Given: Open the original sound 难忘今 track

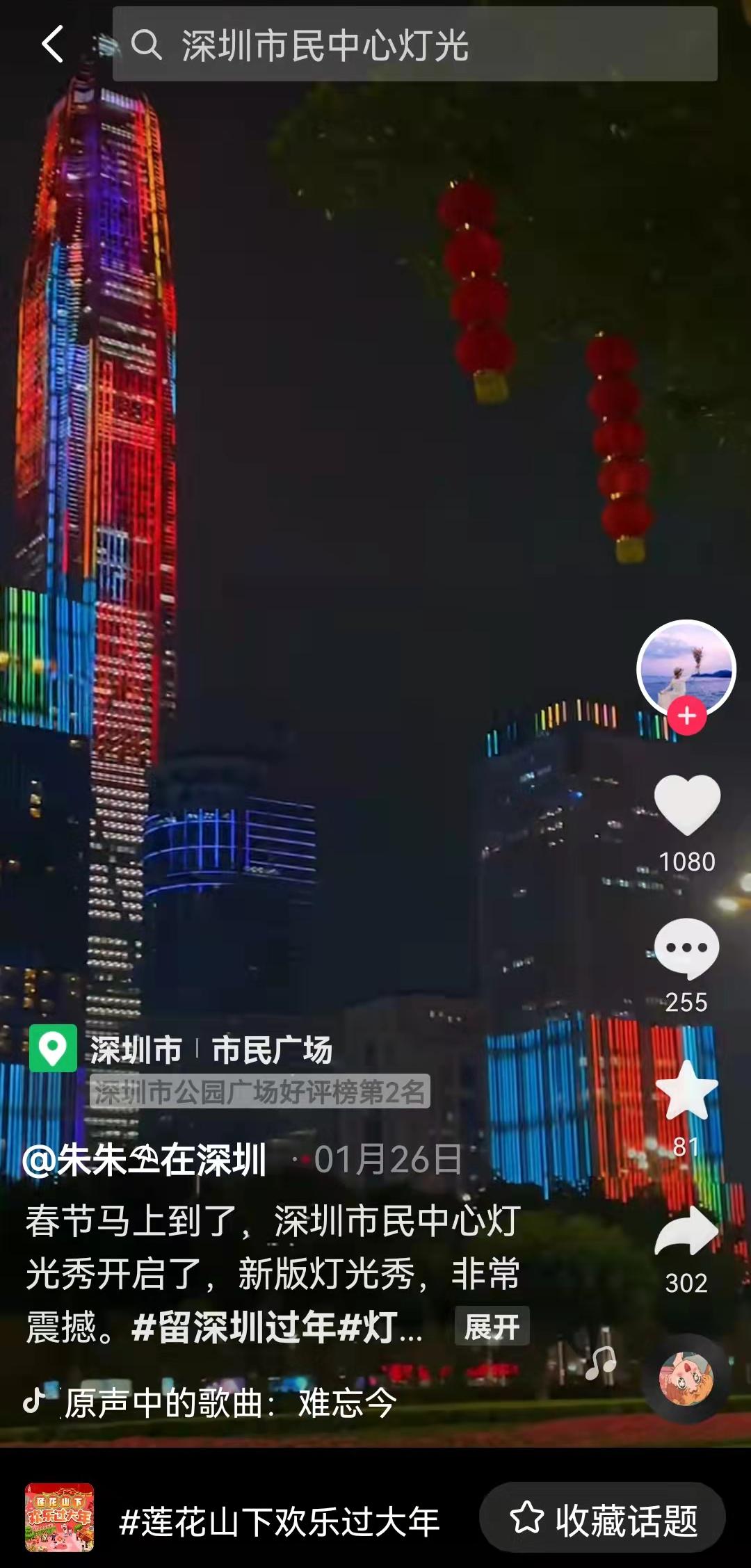Looking at the screenshot, I should coord(229,1403).
